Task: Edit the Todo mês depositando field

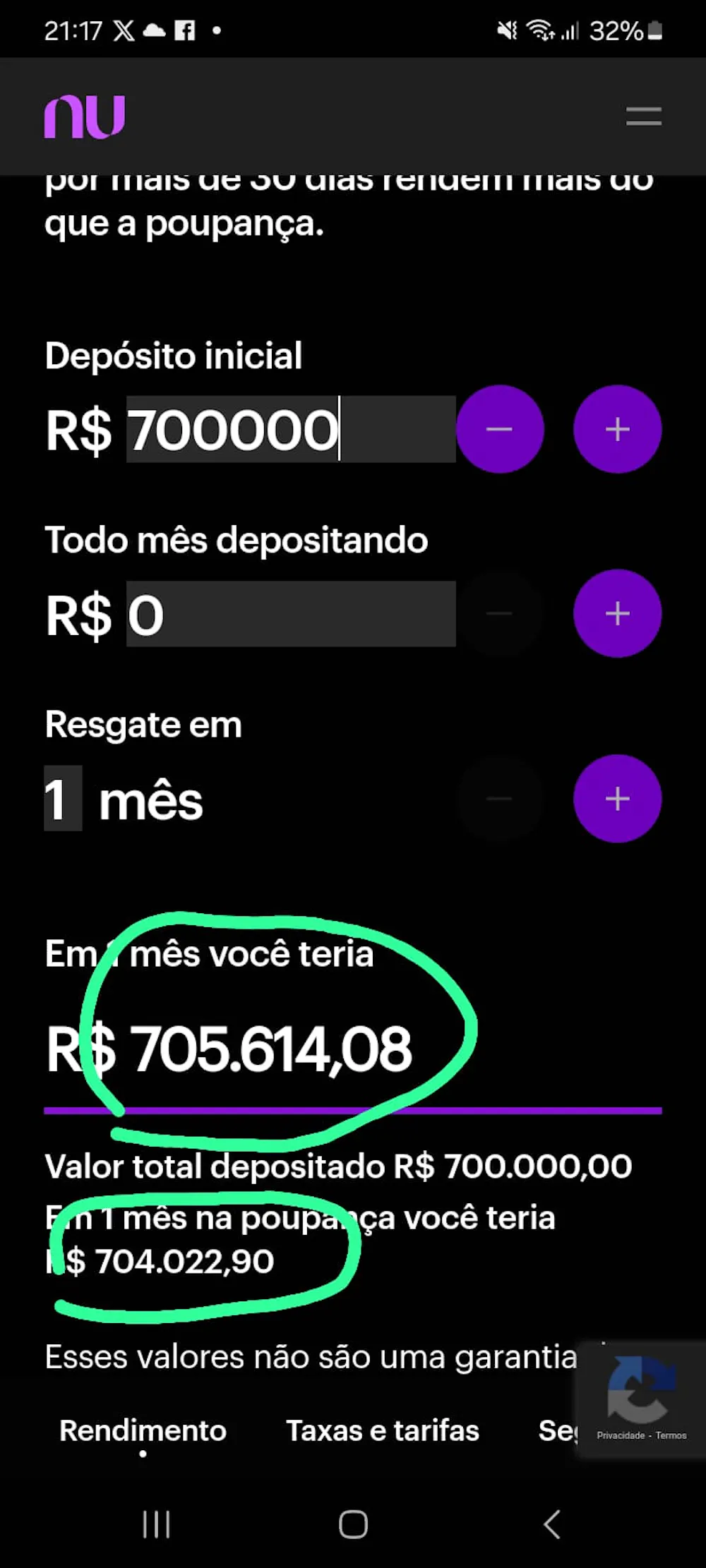Action: point(290,614)
